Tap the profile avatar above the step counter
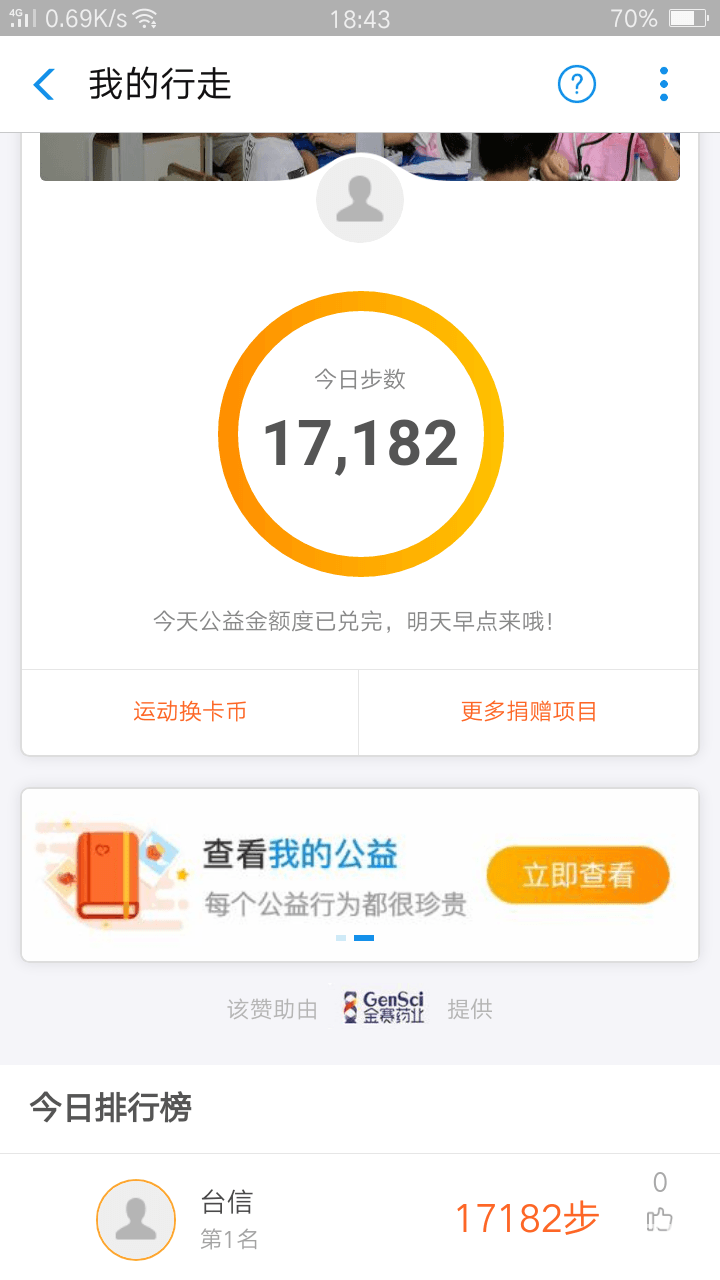 (360, 200)
